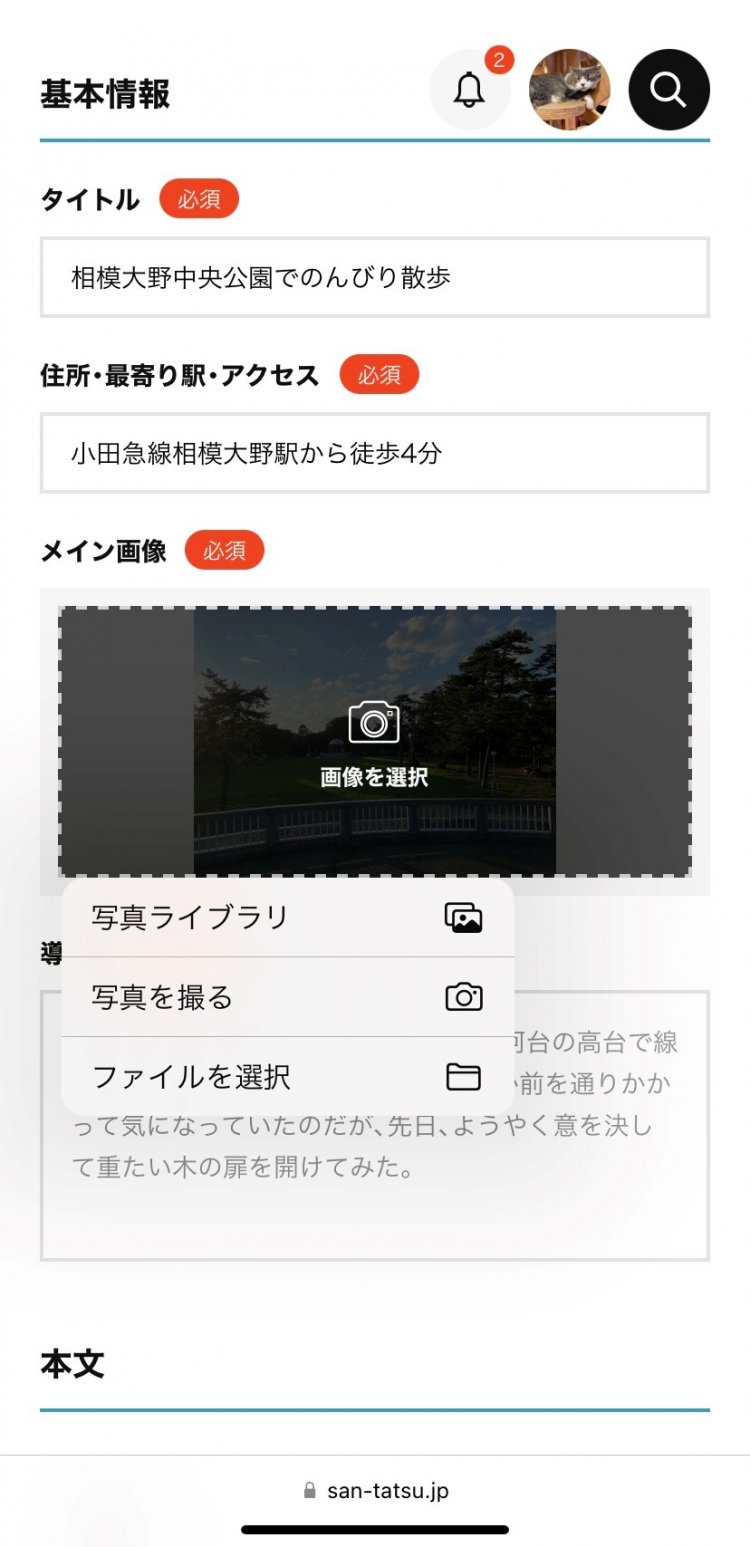The width and height of the screenshot is (750, 1547).
Task: Tap the magnifying glass search icon
Action: [668, 89]
